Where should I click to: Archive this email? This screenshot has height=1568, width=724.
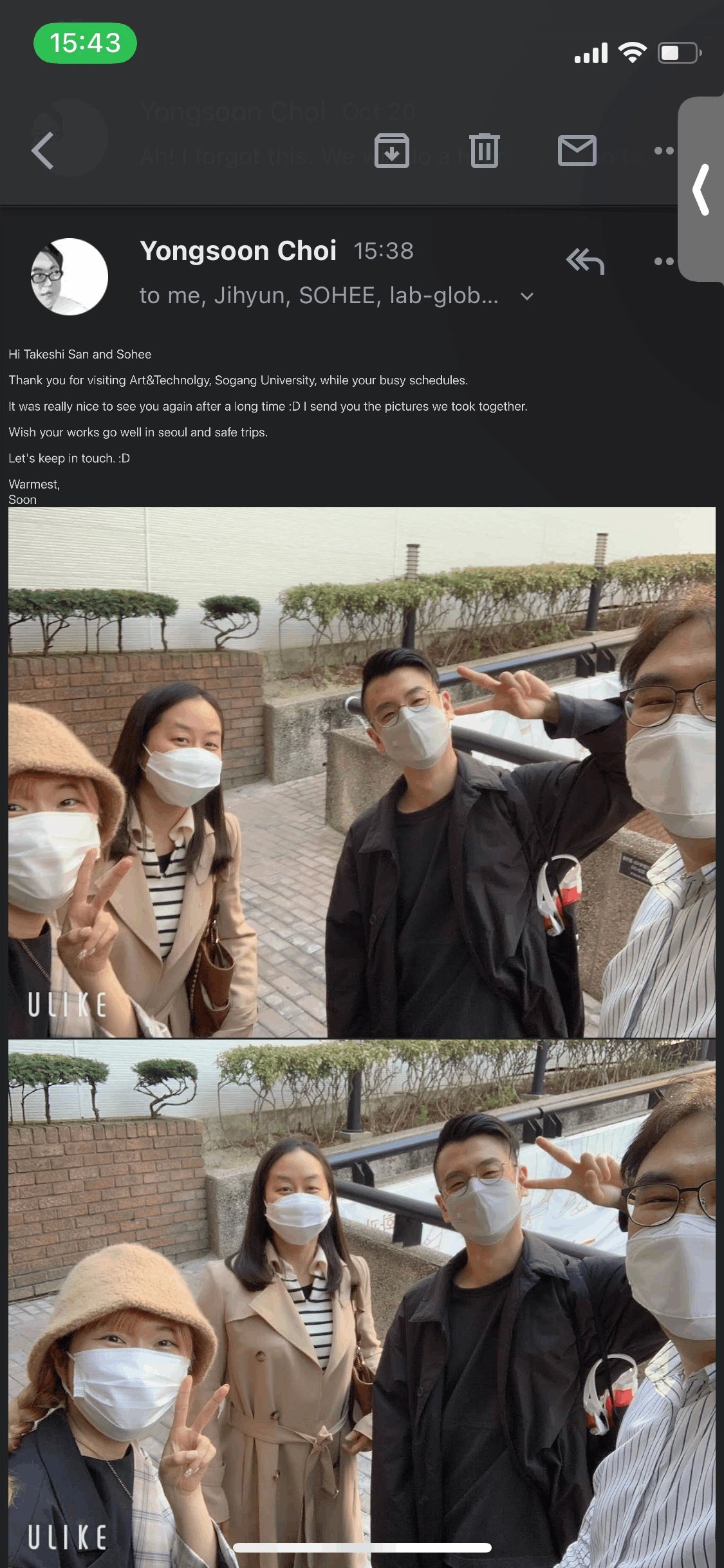pos(392,151)
